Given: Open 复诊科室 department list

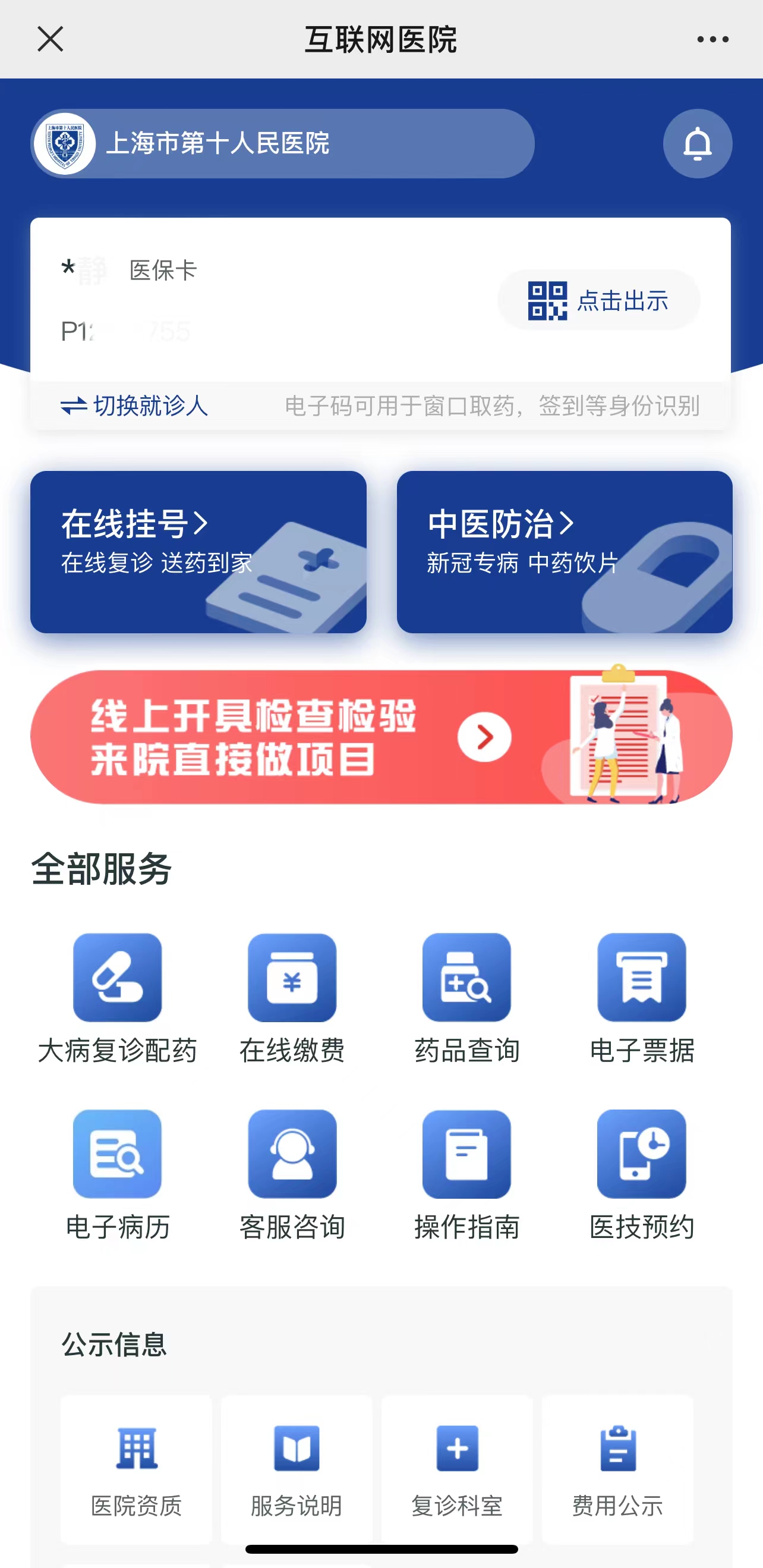Looking at the screenshot, I should [x=458, y=1469].
